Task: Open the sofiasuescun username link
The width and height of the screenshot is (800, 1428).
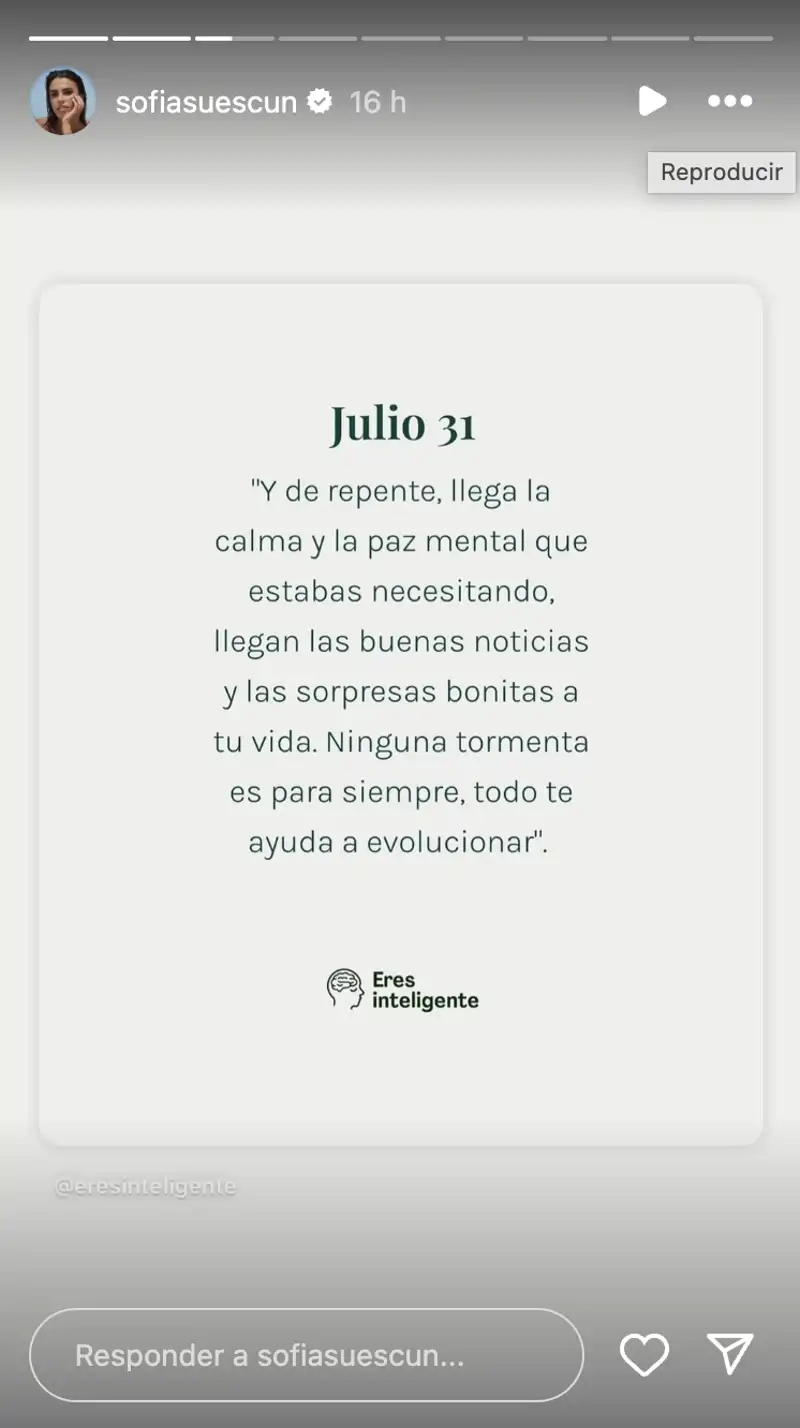Action: (206, 102)
